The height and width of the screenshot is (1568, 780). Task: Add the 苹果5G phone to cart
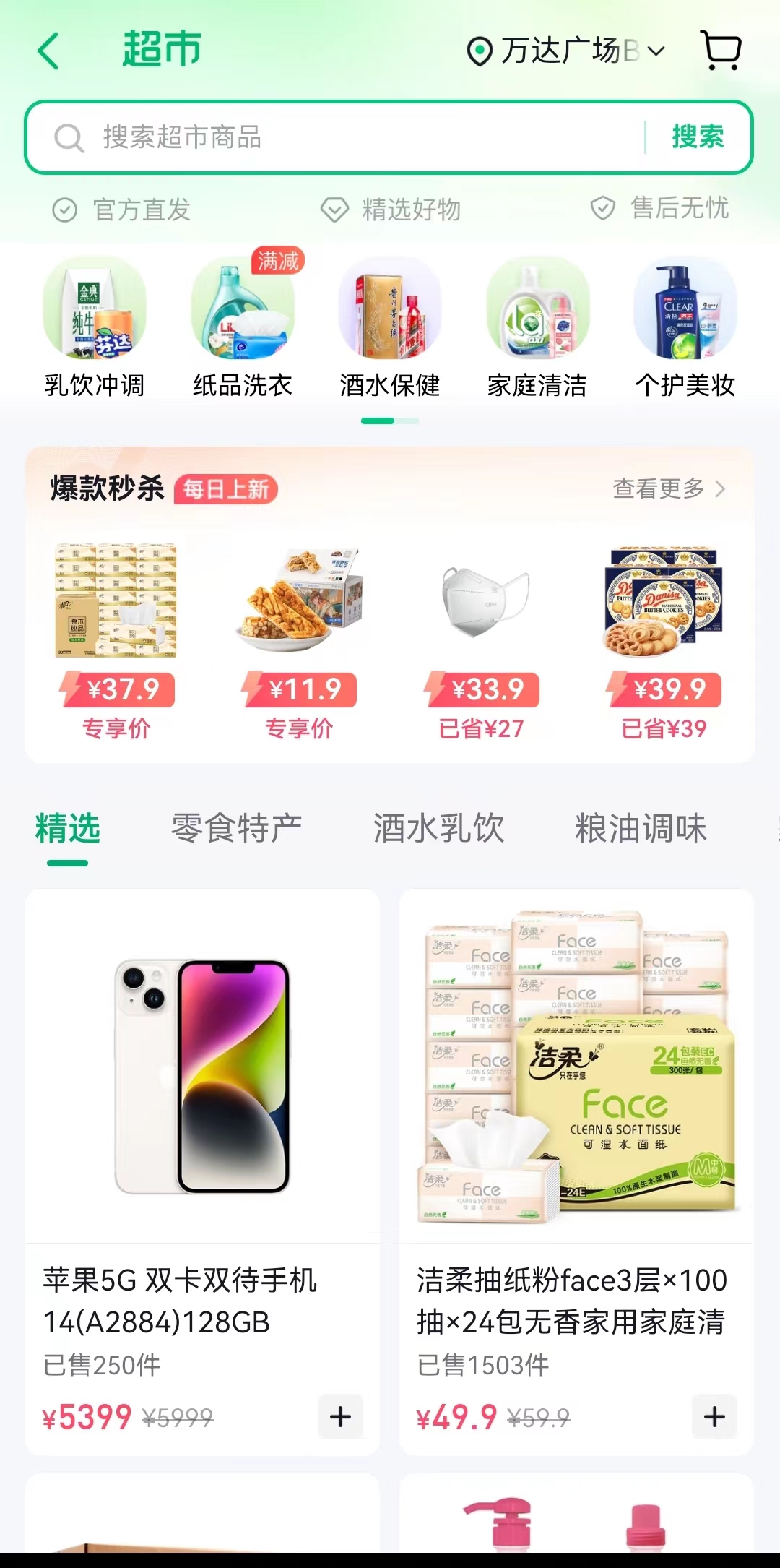[x=340, y=1417]
